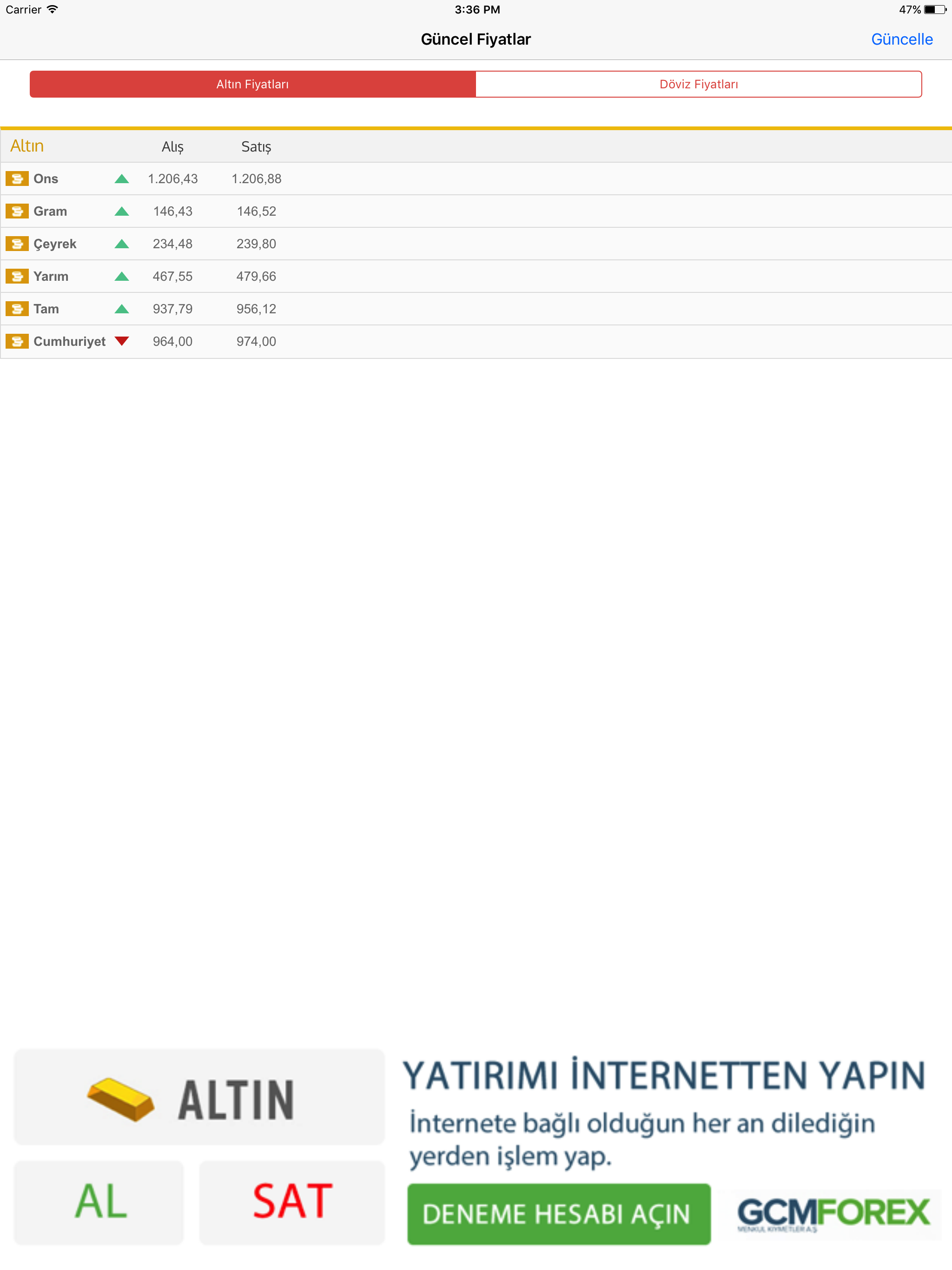Select the coin icon next to Cumhuriyet
Screen dimensions: 952x1270
(x=17, y=341)
